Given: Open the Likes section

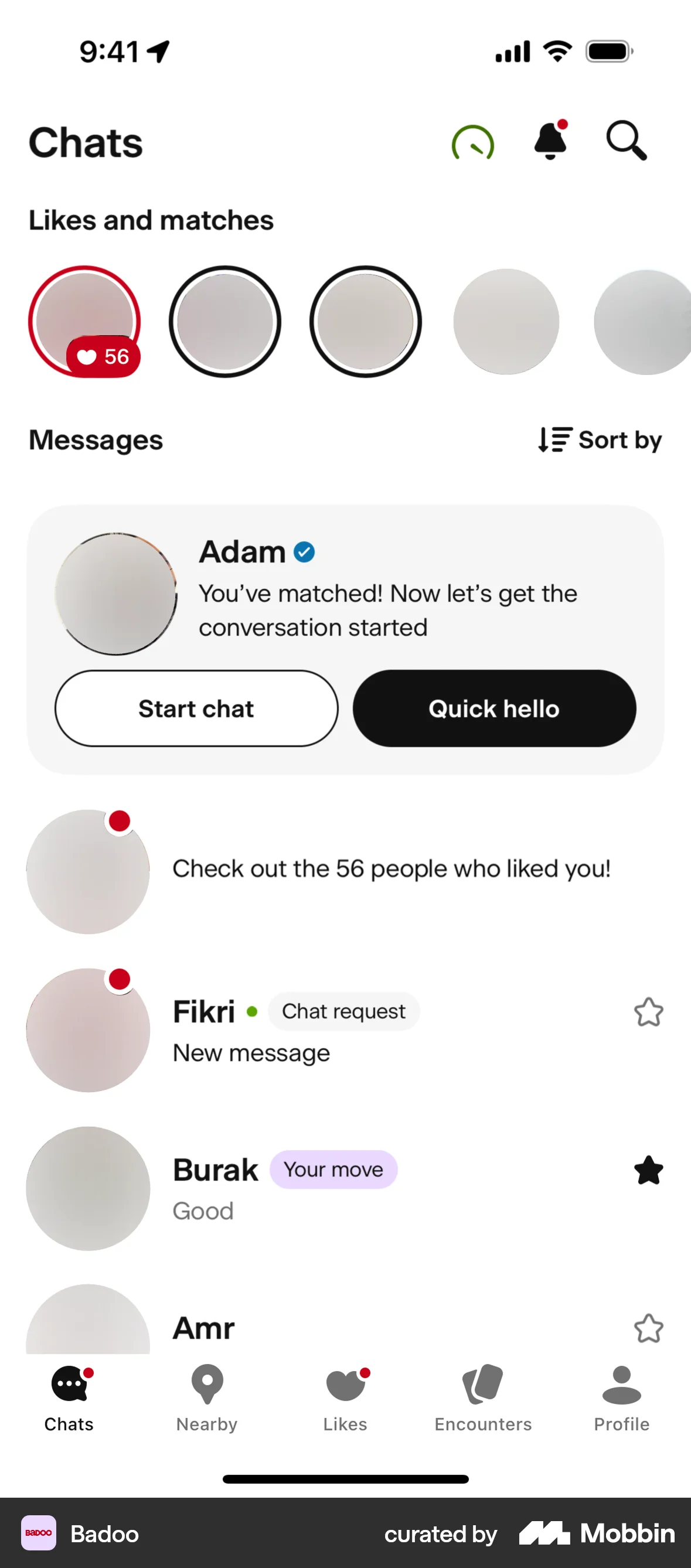Looking at the screenshot, I should pyautogui.click(x=345, y=1403).
